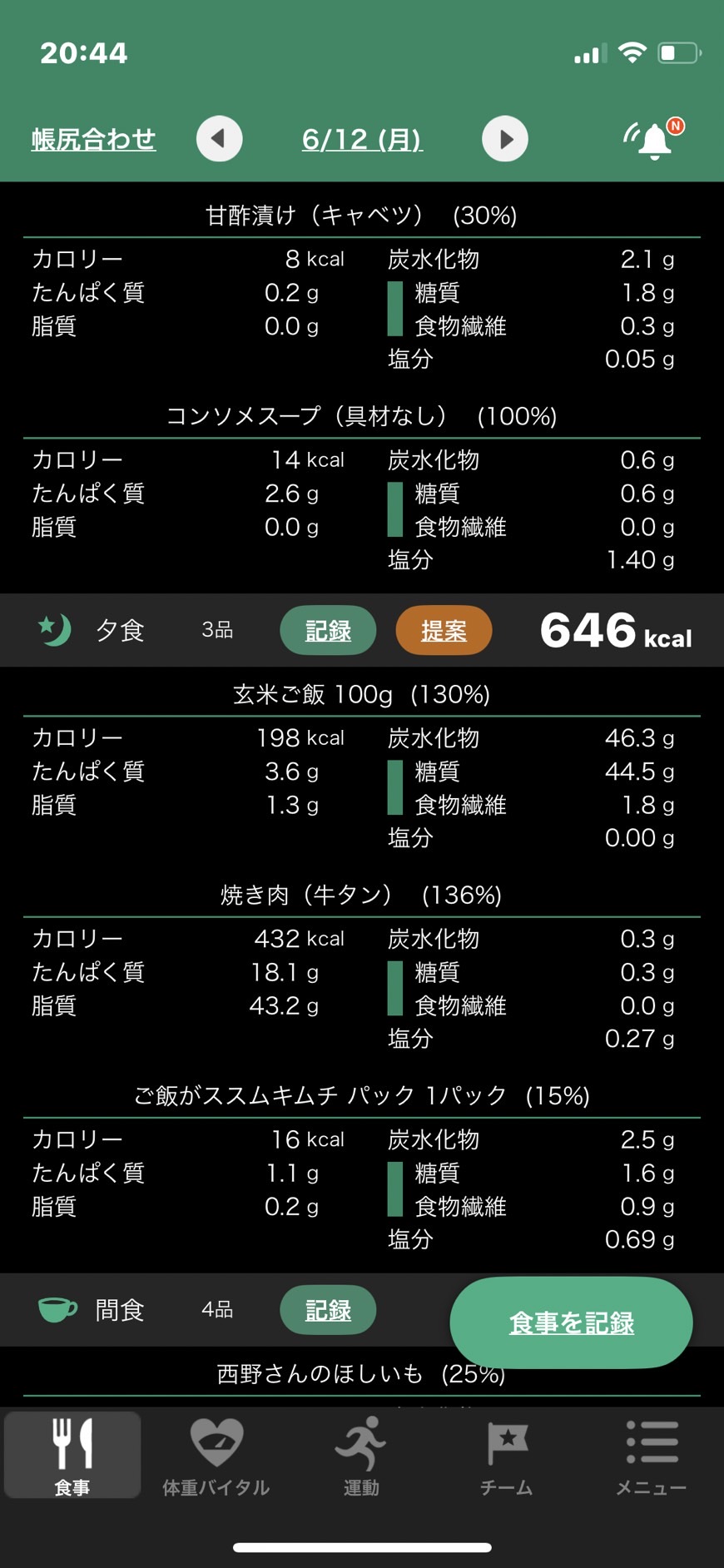Viewport: 724px width, 1568px height.
Task: Switch to the 体重バイタル tab
Action: (216, 1456)
